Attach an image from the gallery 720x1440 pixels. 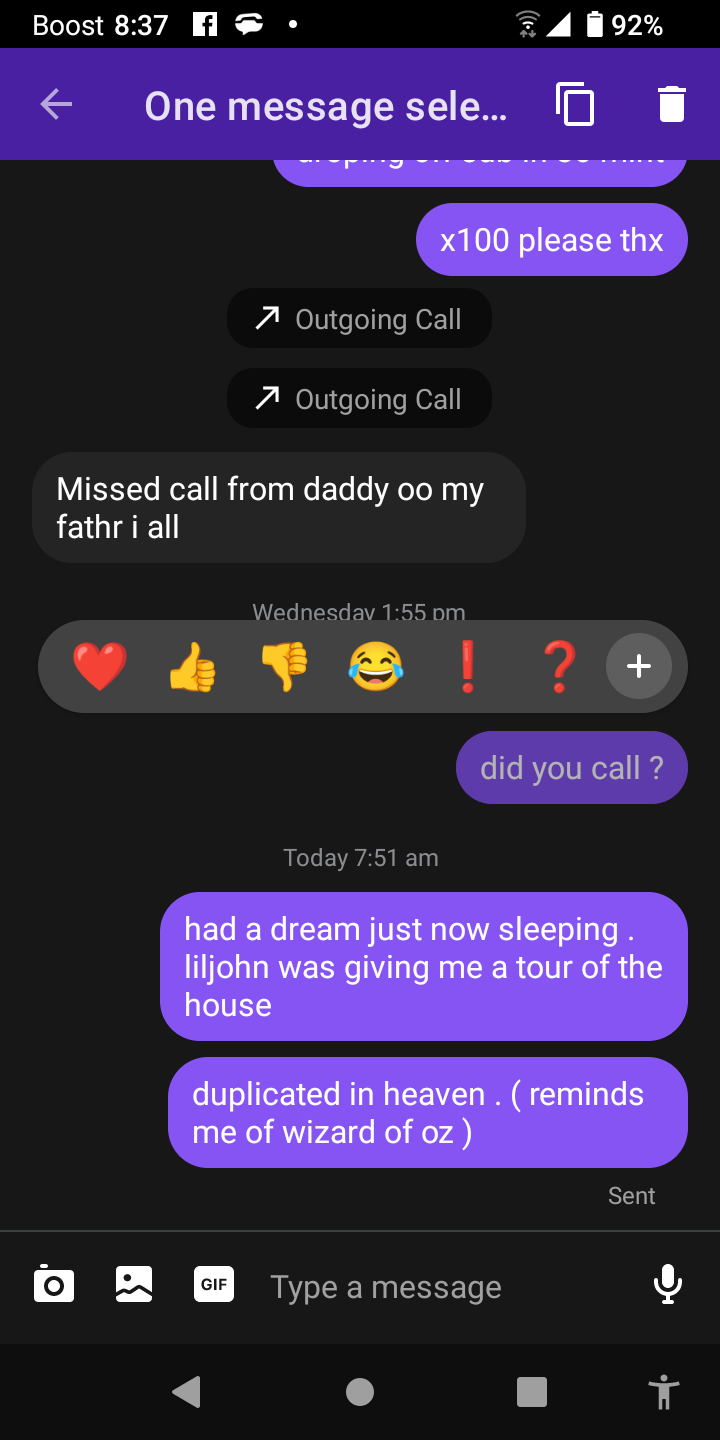click(x=134, y=1285)
